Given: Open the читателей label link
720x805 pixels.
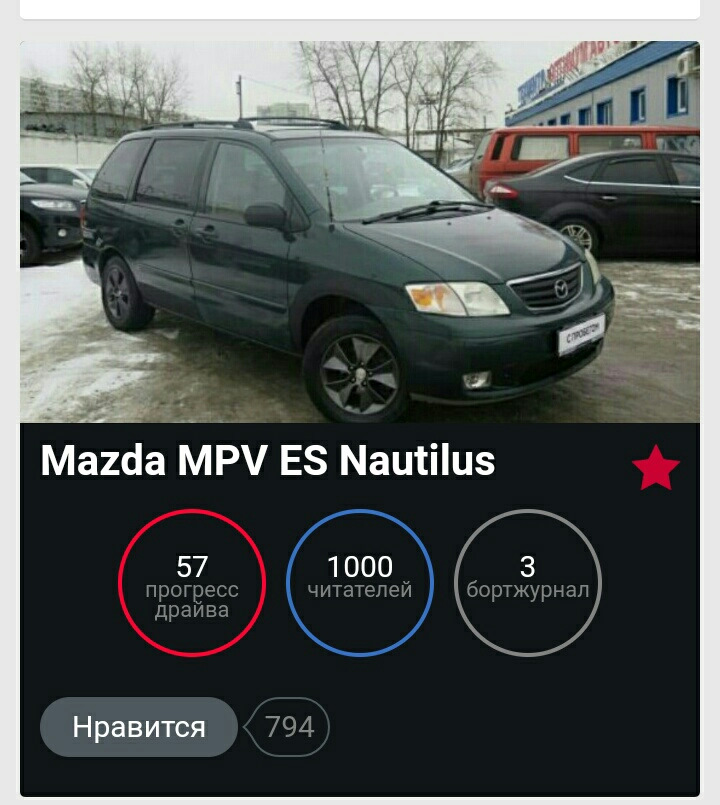Looking at the screenshot, I should (x=360, y=589).
